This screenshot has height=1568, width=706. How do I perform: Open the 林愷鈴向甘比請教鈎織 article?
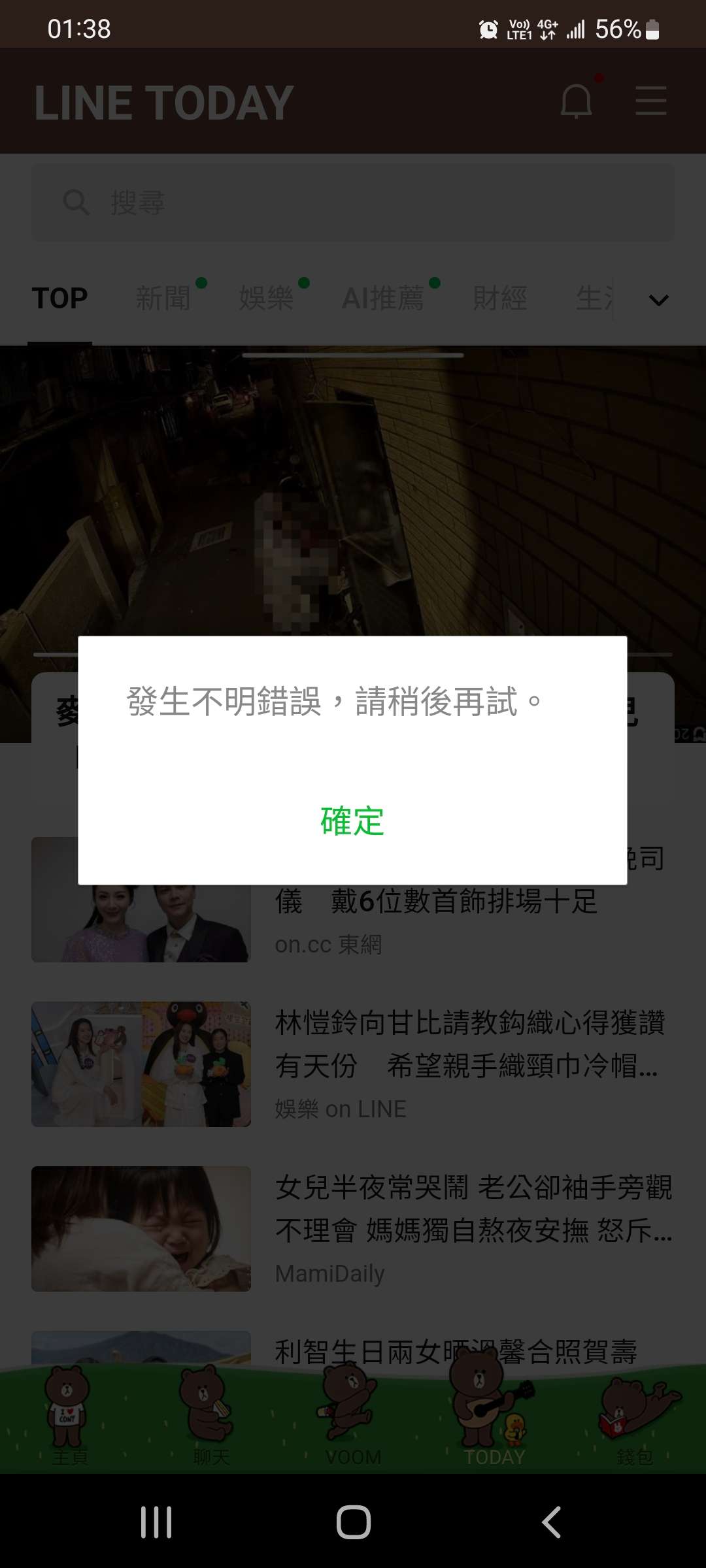coord(469,1044)
